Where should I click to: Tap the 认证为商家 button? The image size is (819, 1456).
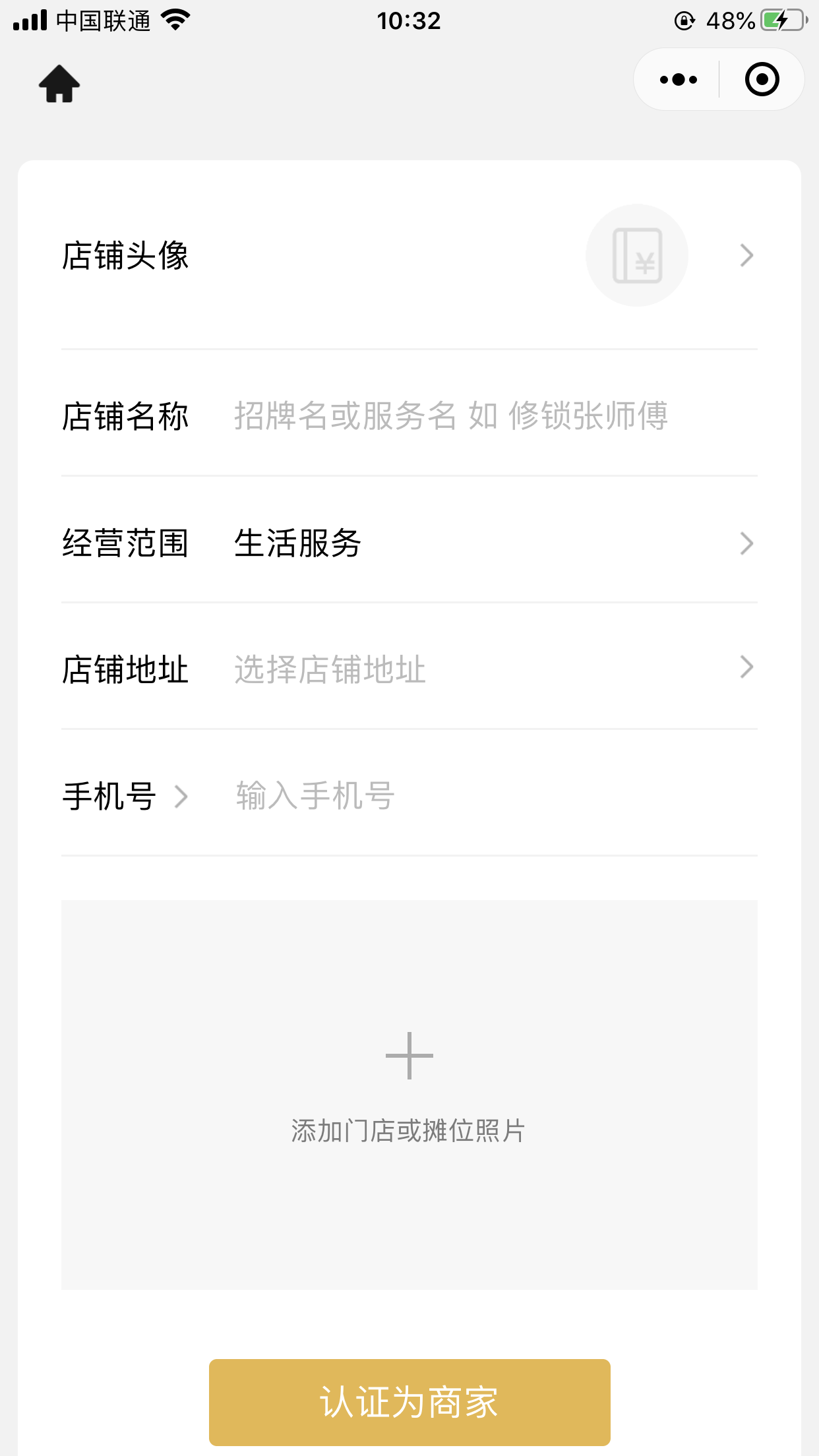pyautogui.click(x=409, y=1401)
